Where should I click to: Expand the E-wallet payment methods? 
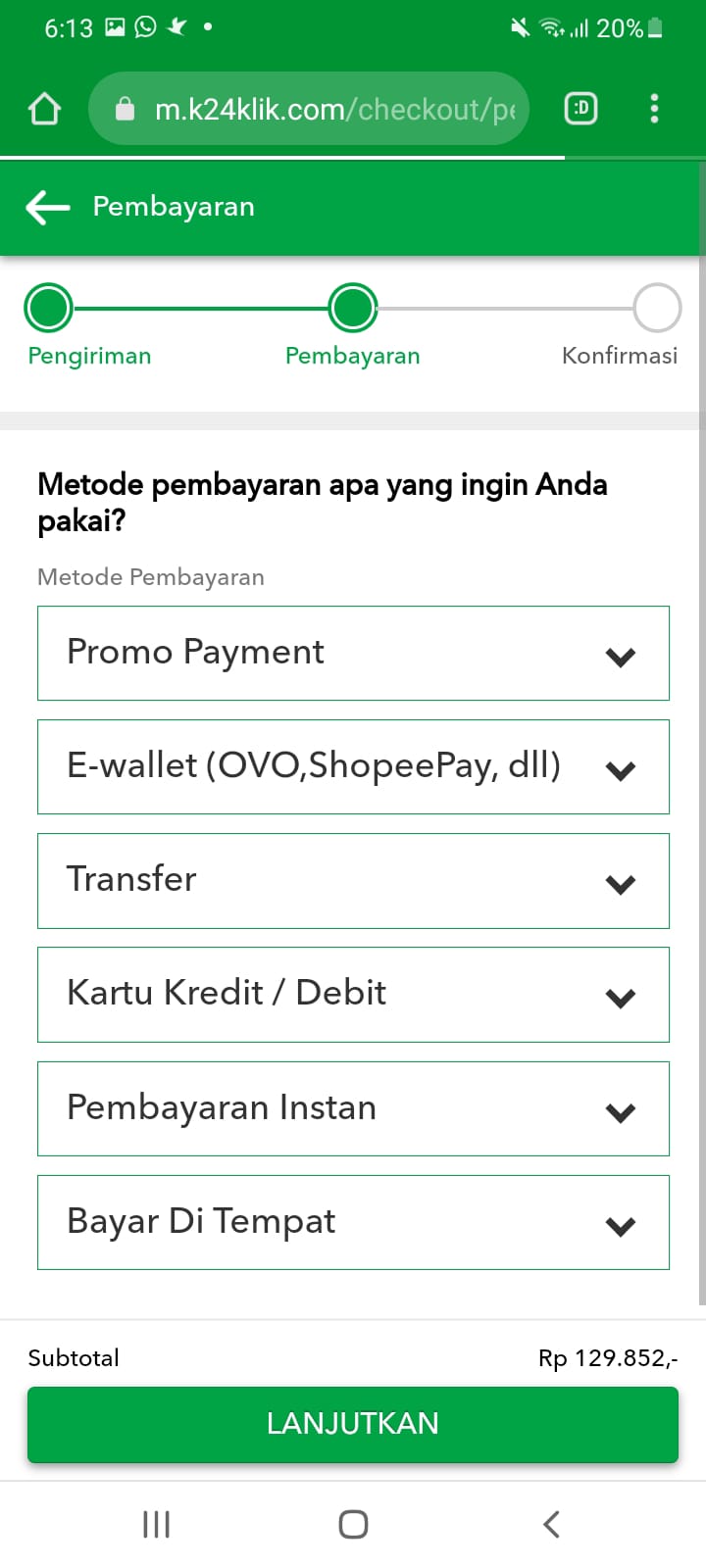tap(353, 766)
